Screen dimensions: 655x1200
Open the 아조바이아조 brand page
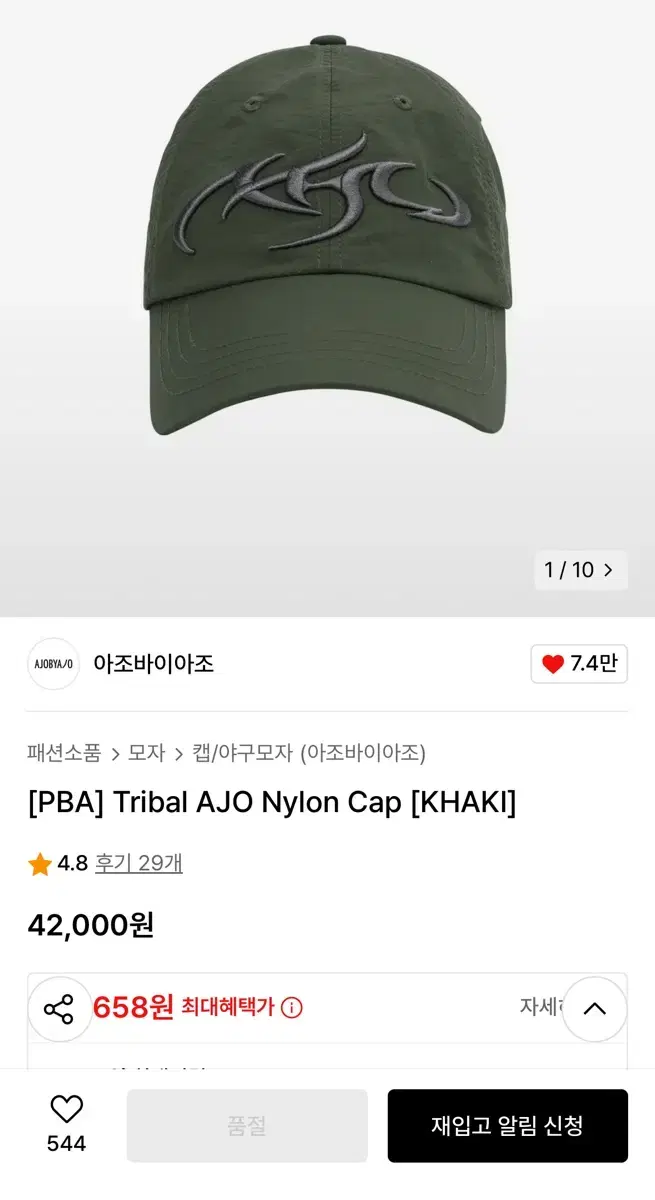point(153,664)
